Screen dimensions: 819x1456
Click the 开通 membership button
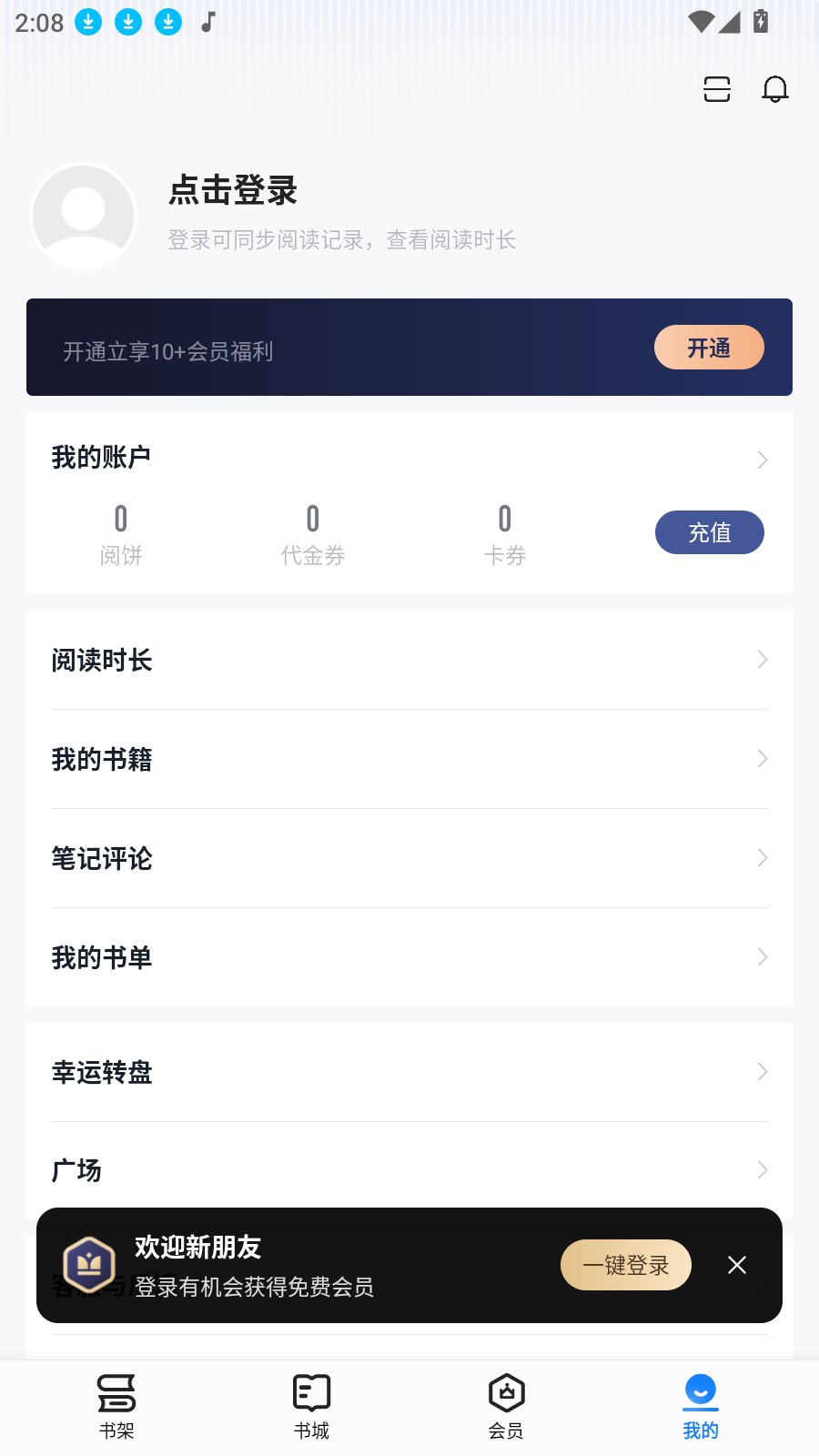pos(709,347)
